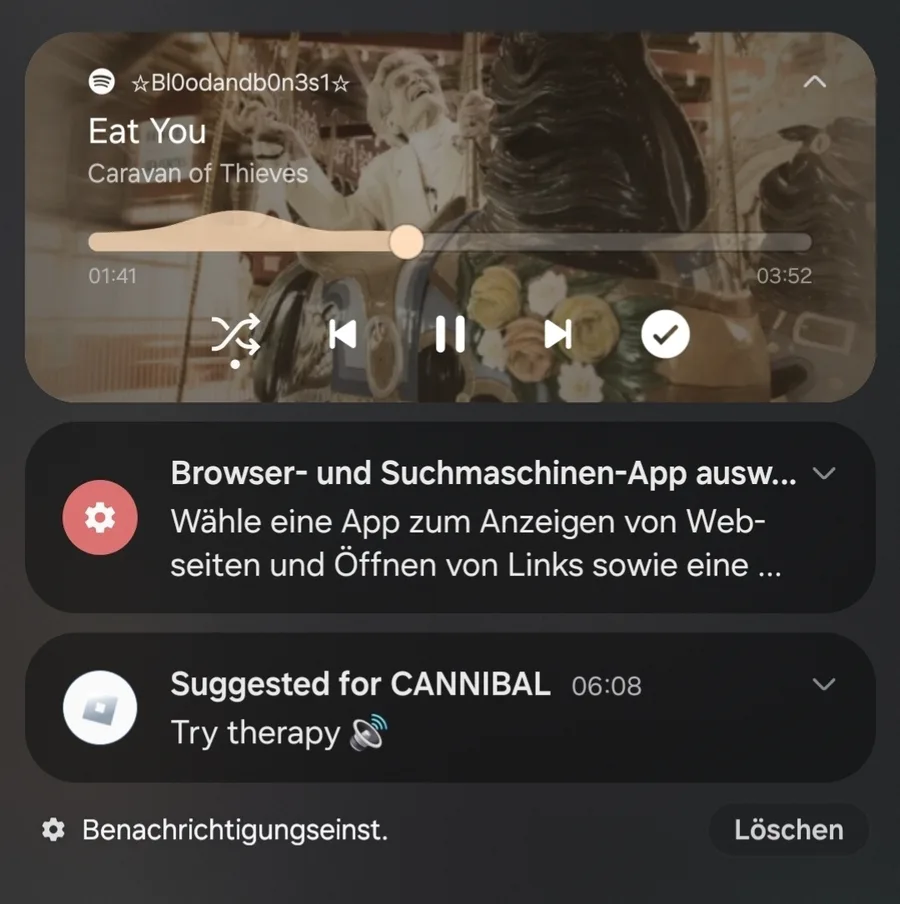Screen dimensions: 900x904
Task: Skip back to the previous track
Action: click(x=343, y=335)
